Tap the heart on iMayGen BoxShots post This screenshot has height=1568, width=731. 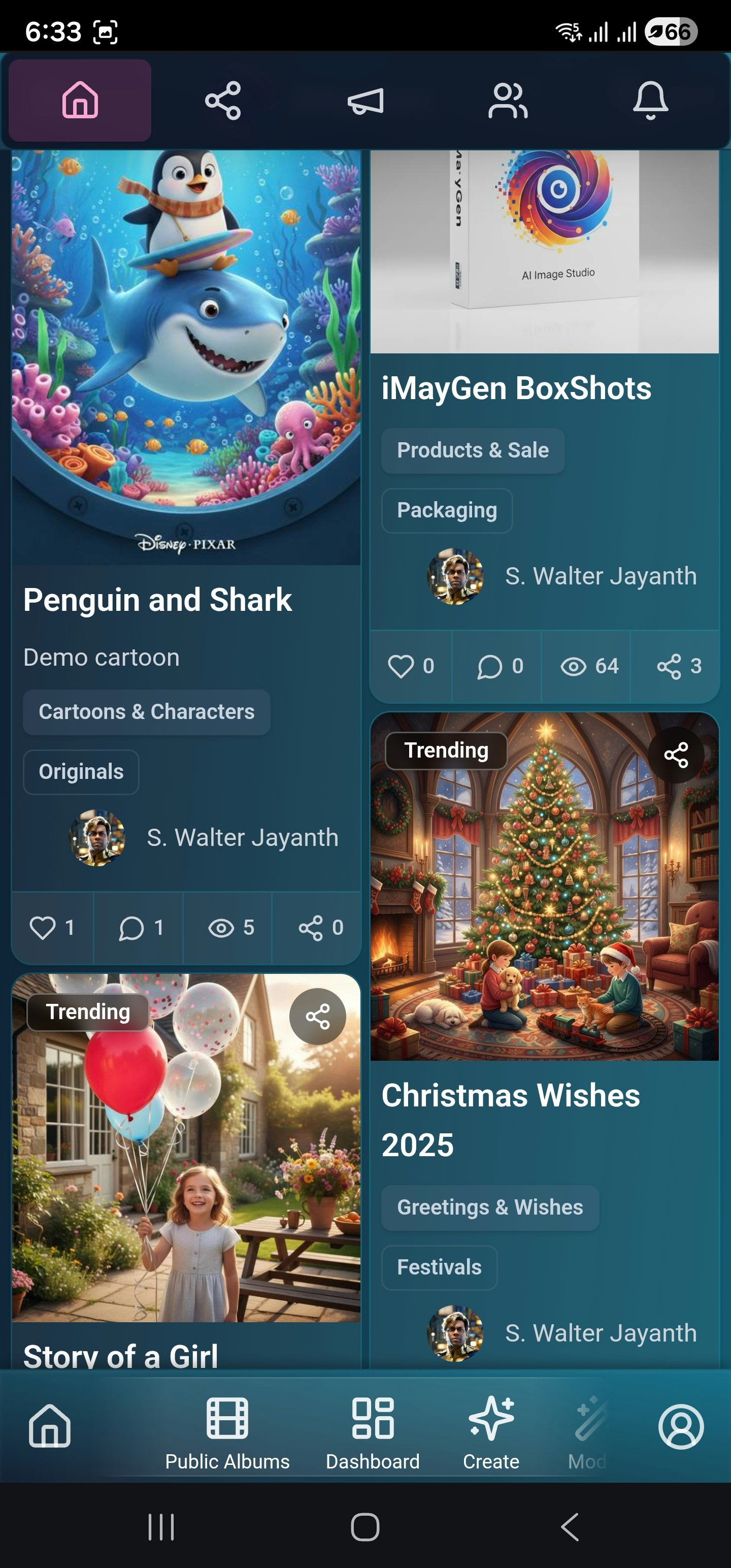pyautogui.click(x=404, y=666)
